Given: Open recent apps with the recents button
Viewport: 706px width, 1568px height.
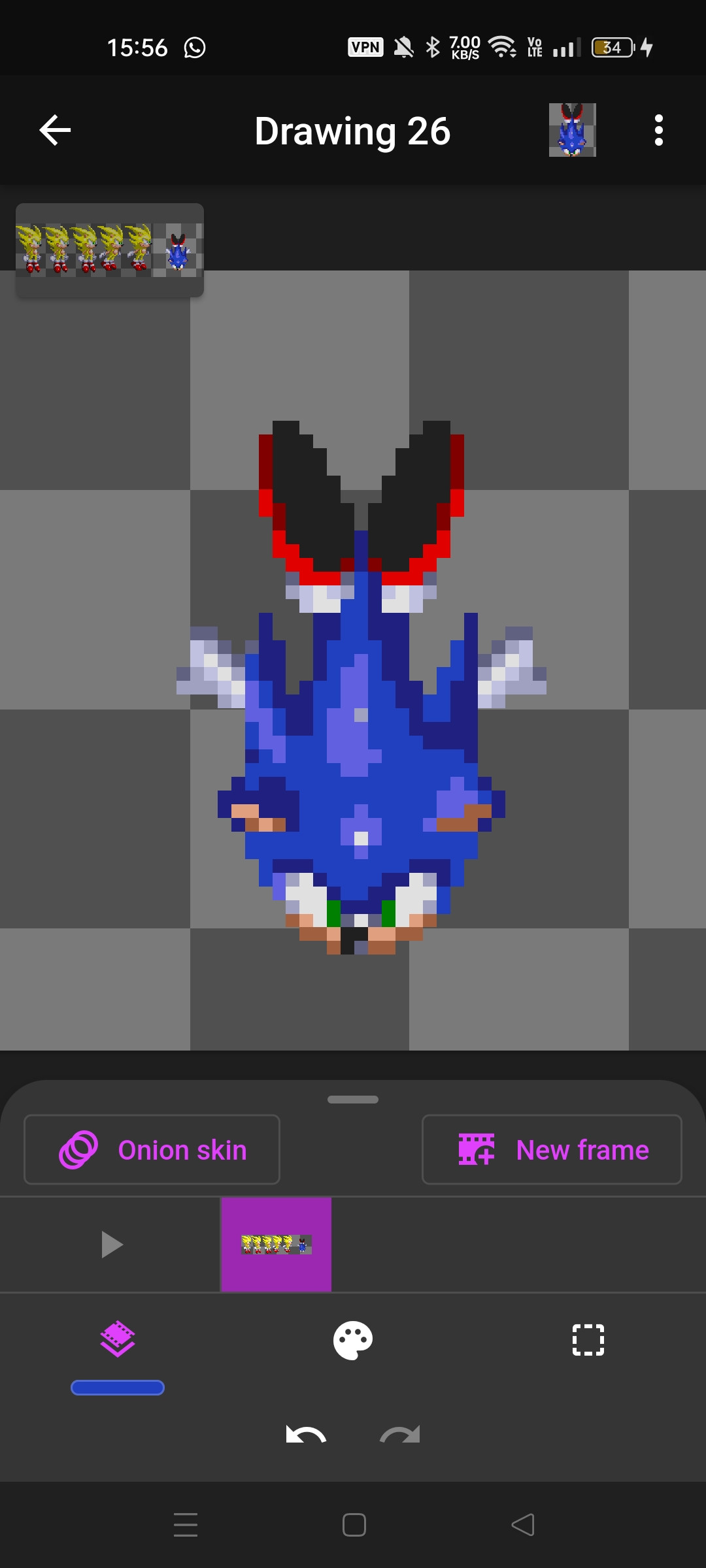Looking at the screenshot, I should click(x=186, y=1525).
